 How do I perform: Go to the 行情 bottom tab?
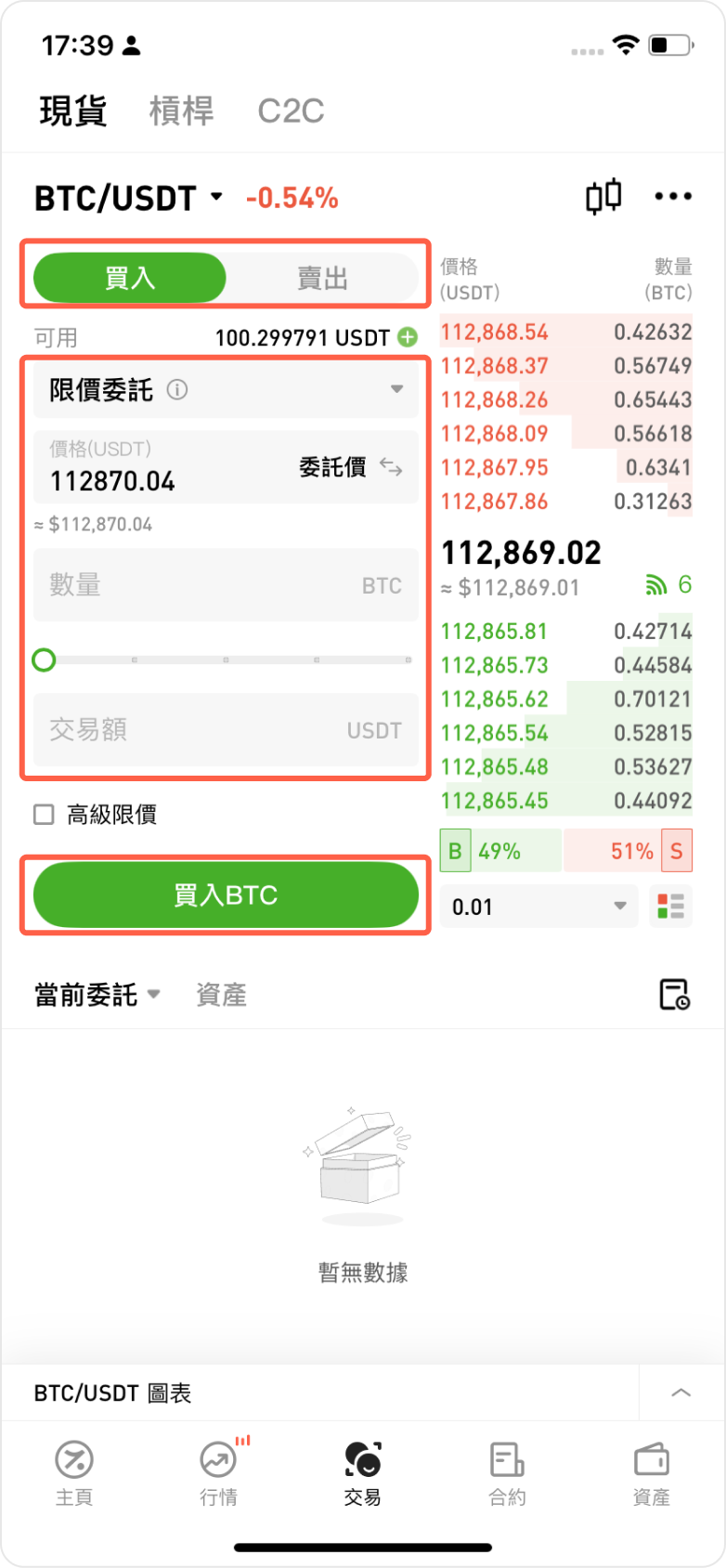tap(219, 1471)
